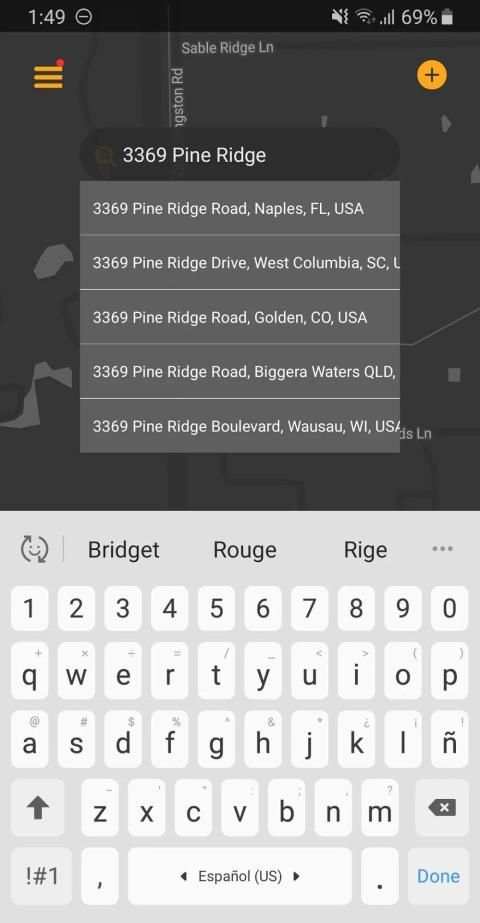Insert the keyboard suggestion Rouge
The width and height of the screenshot is (480, 923).
244,550
